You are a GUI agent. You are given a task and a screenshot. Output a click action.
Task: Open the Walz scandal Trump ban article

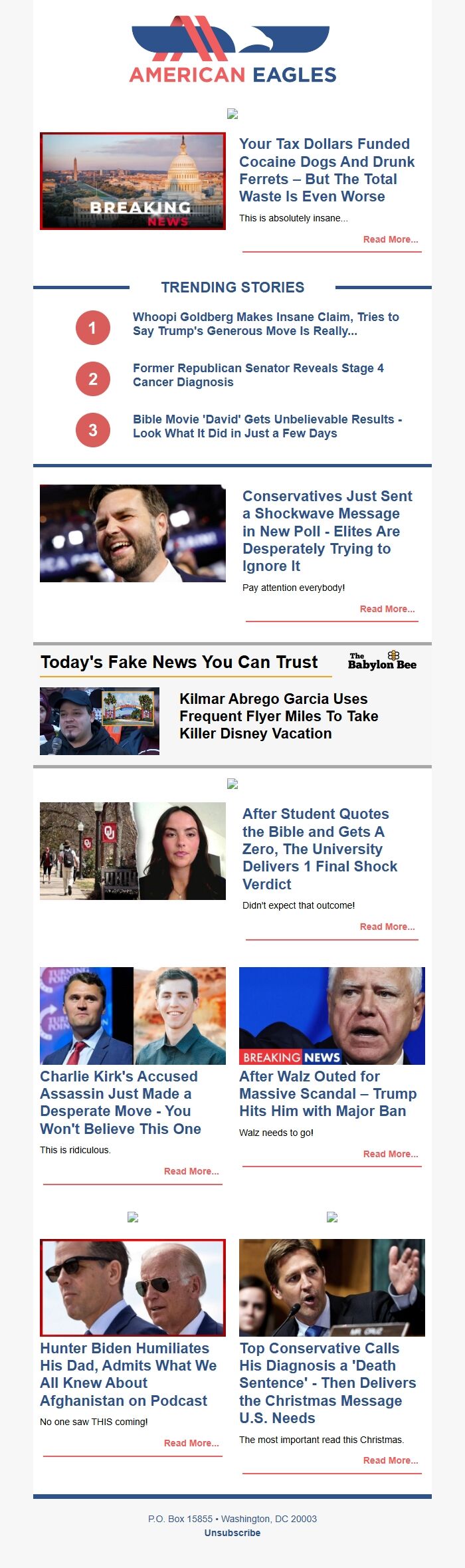pos(327,1093)
